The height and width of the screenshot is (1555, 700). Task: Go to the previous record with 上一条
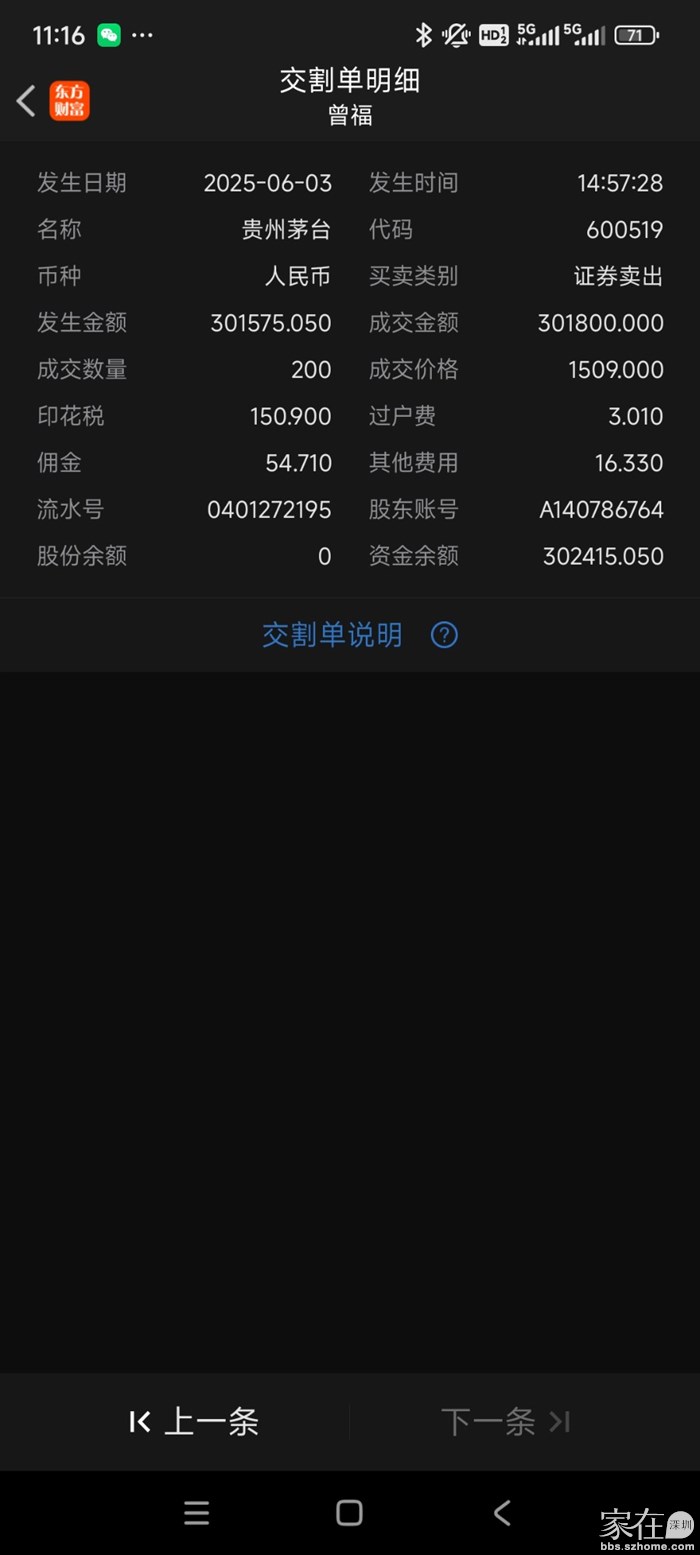(x=195, y=1421)
